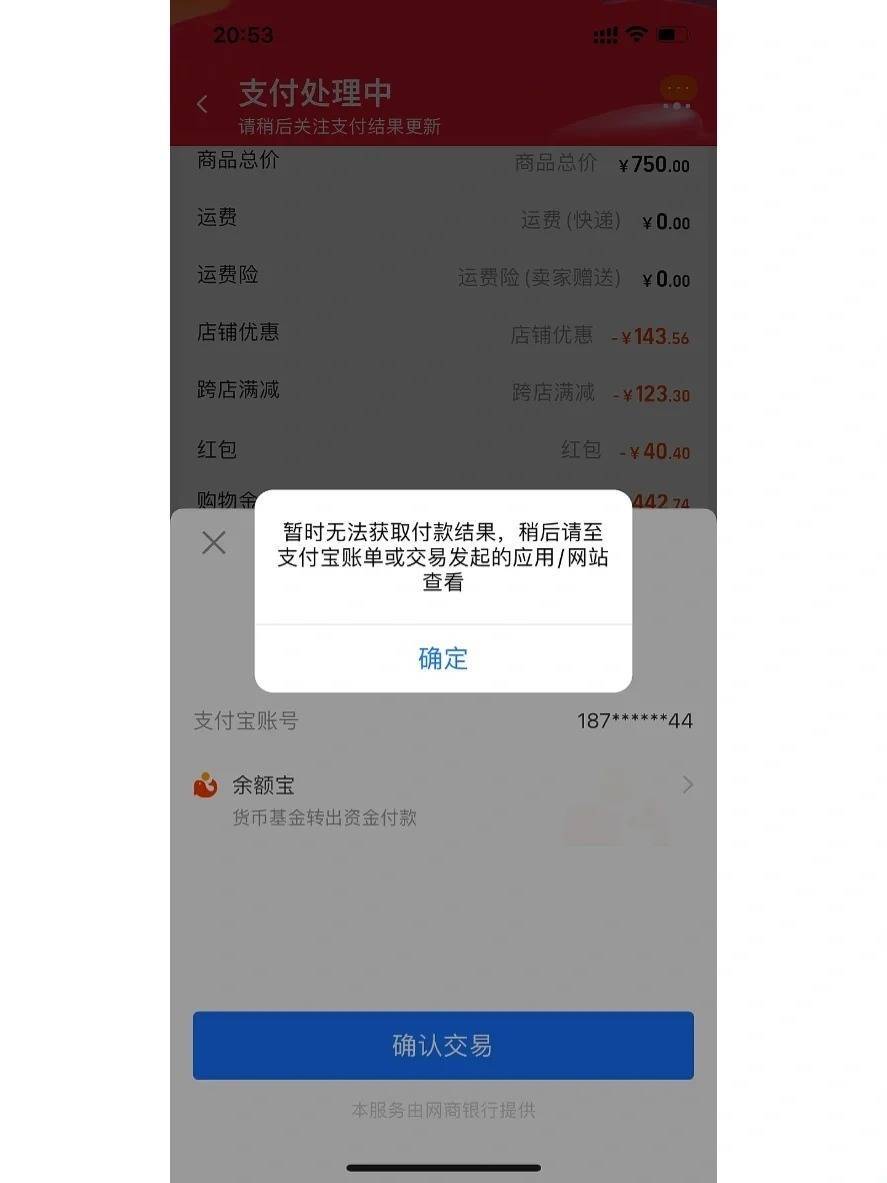Tap the 运费险 (卖家赠送) row
Screen dimensions: 887x1183
[x=443, y=277]
